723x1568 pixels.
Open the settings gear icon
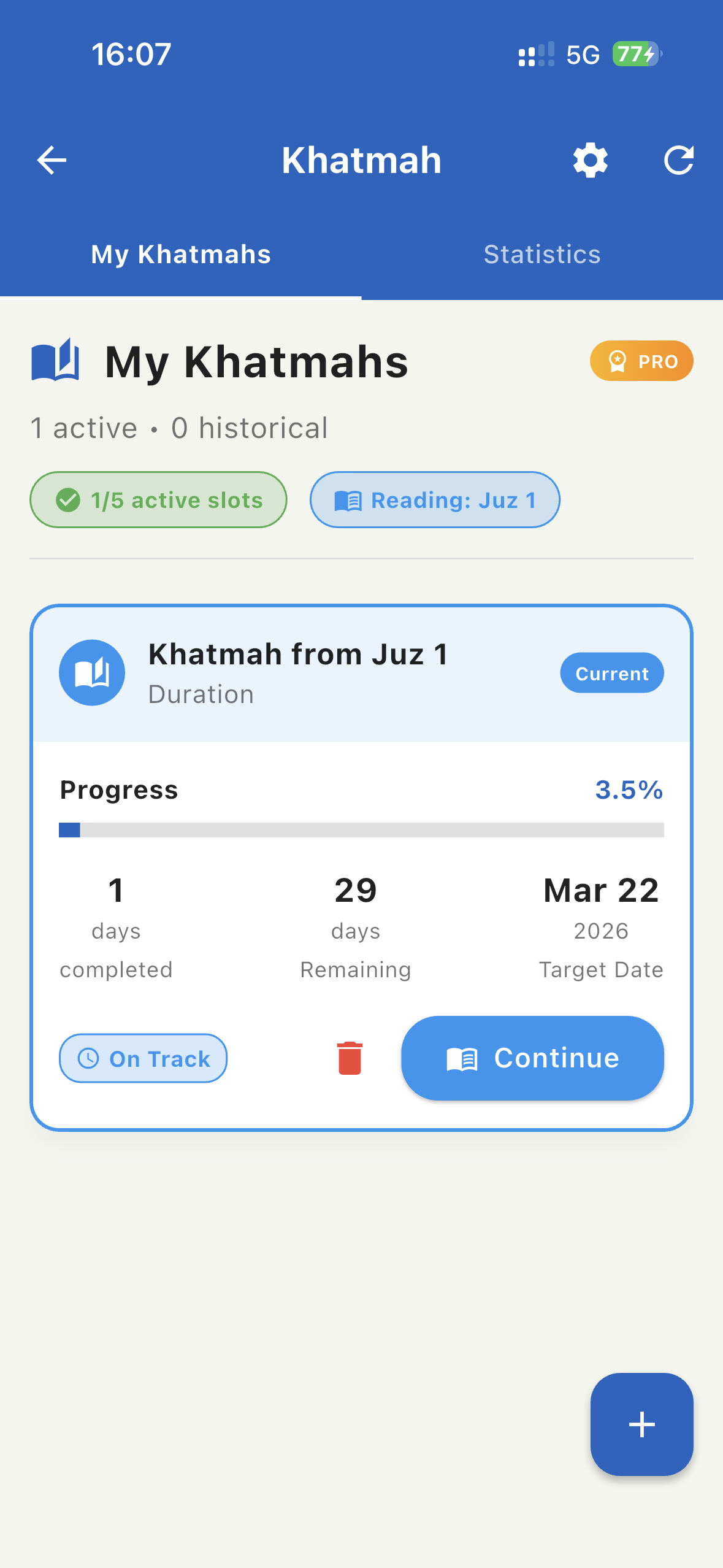click(x=590, y=160)
